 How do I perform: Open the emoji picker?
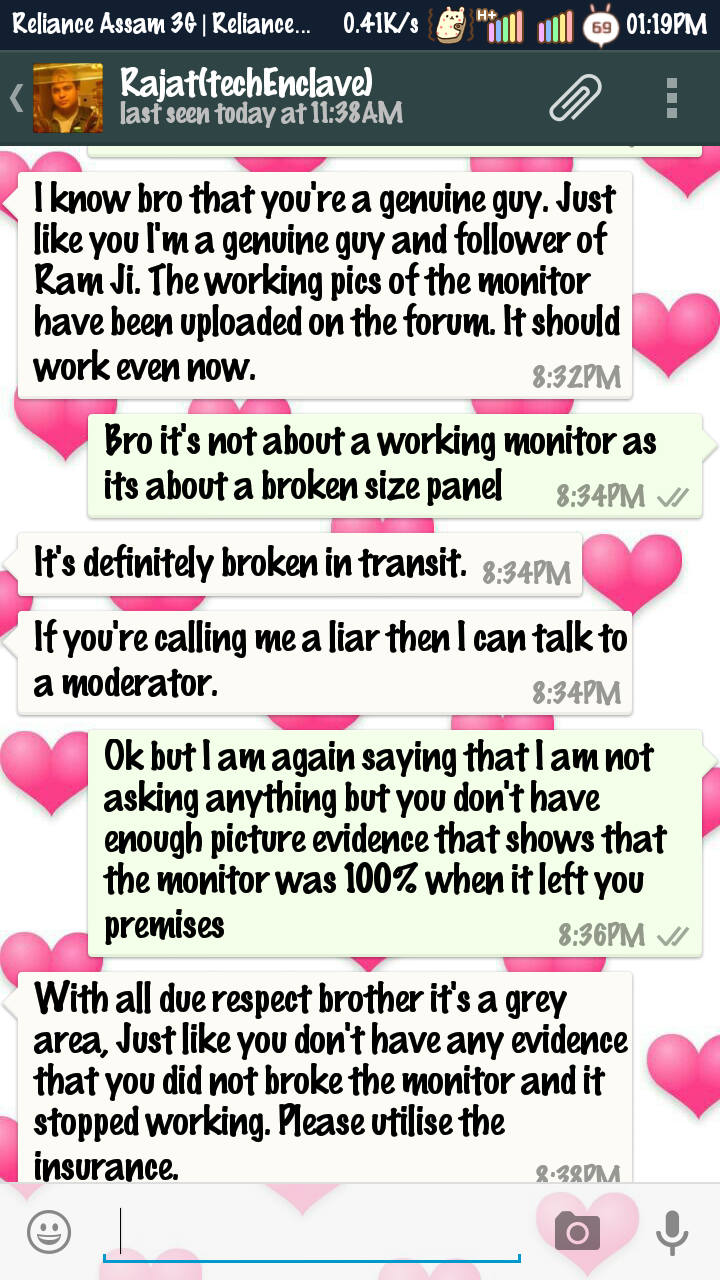(49, 1231)
